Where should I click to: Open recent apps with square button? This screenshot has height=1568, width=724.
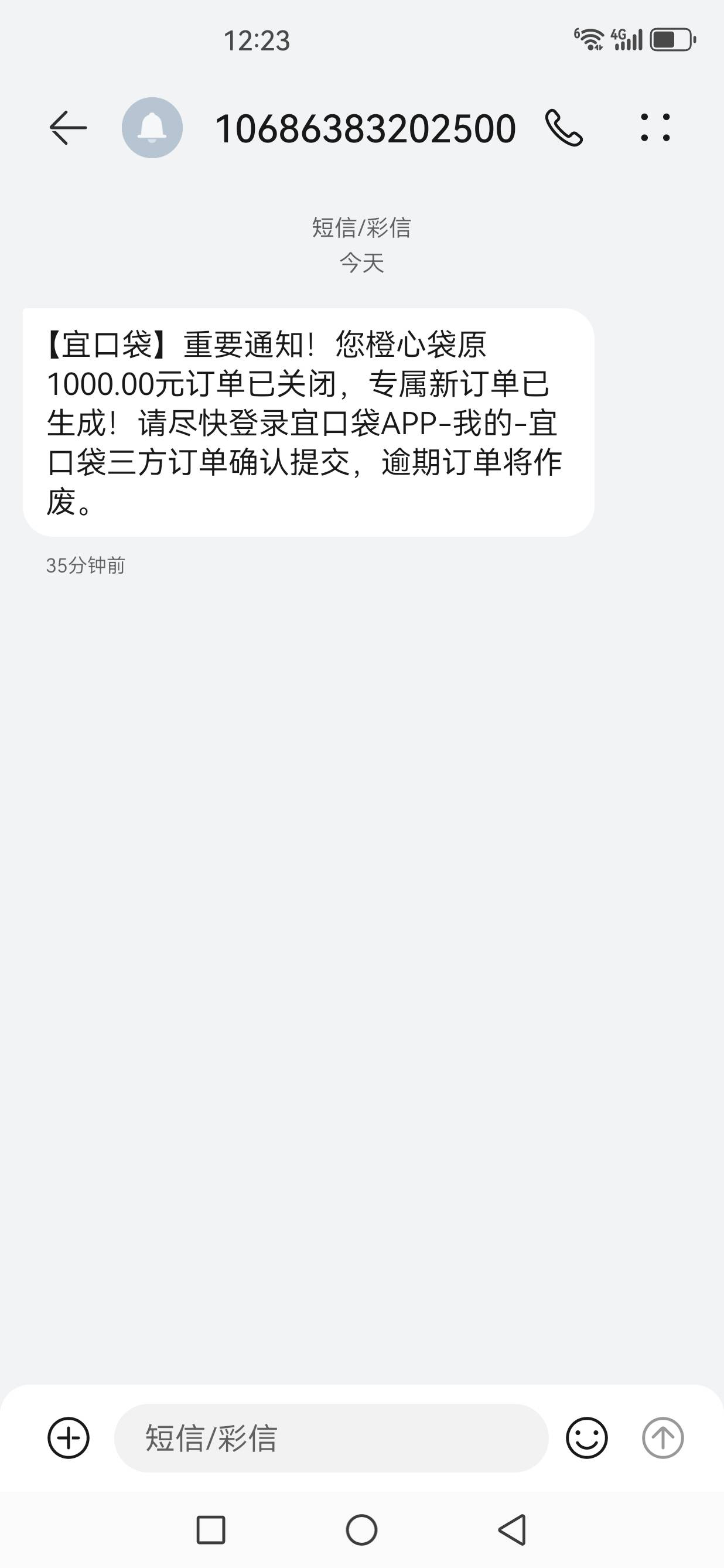click(211, 1530)
